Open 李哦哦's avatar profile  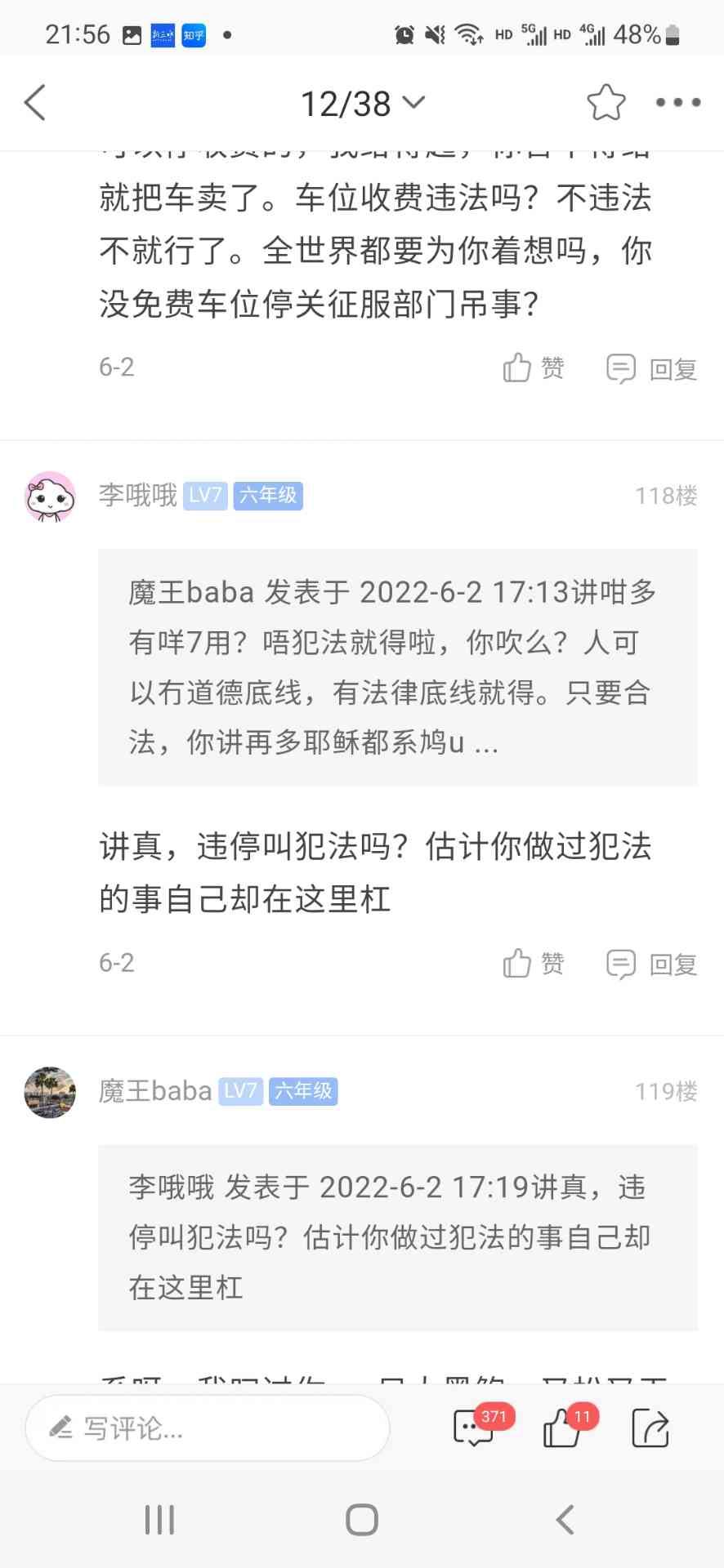50,497
